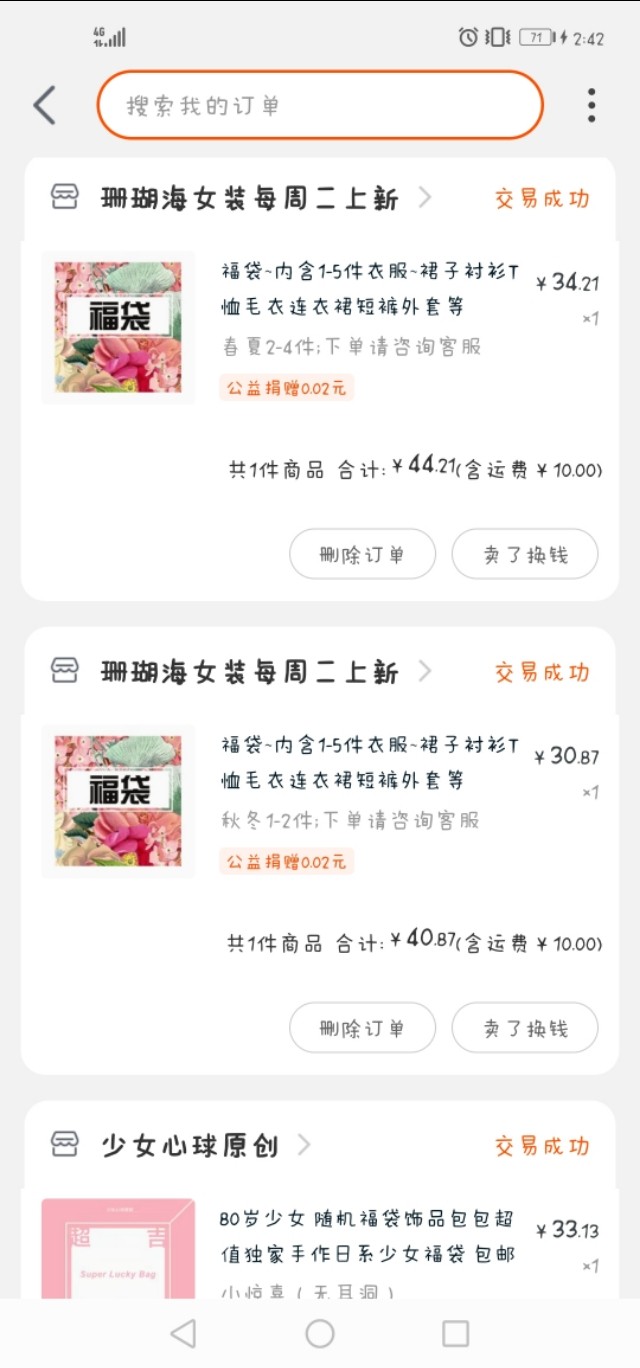Tap the system home button
The height and width of the screenshot is (1368, 640).
[x=320, y=1333]
